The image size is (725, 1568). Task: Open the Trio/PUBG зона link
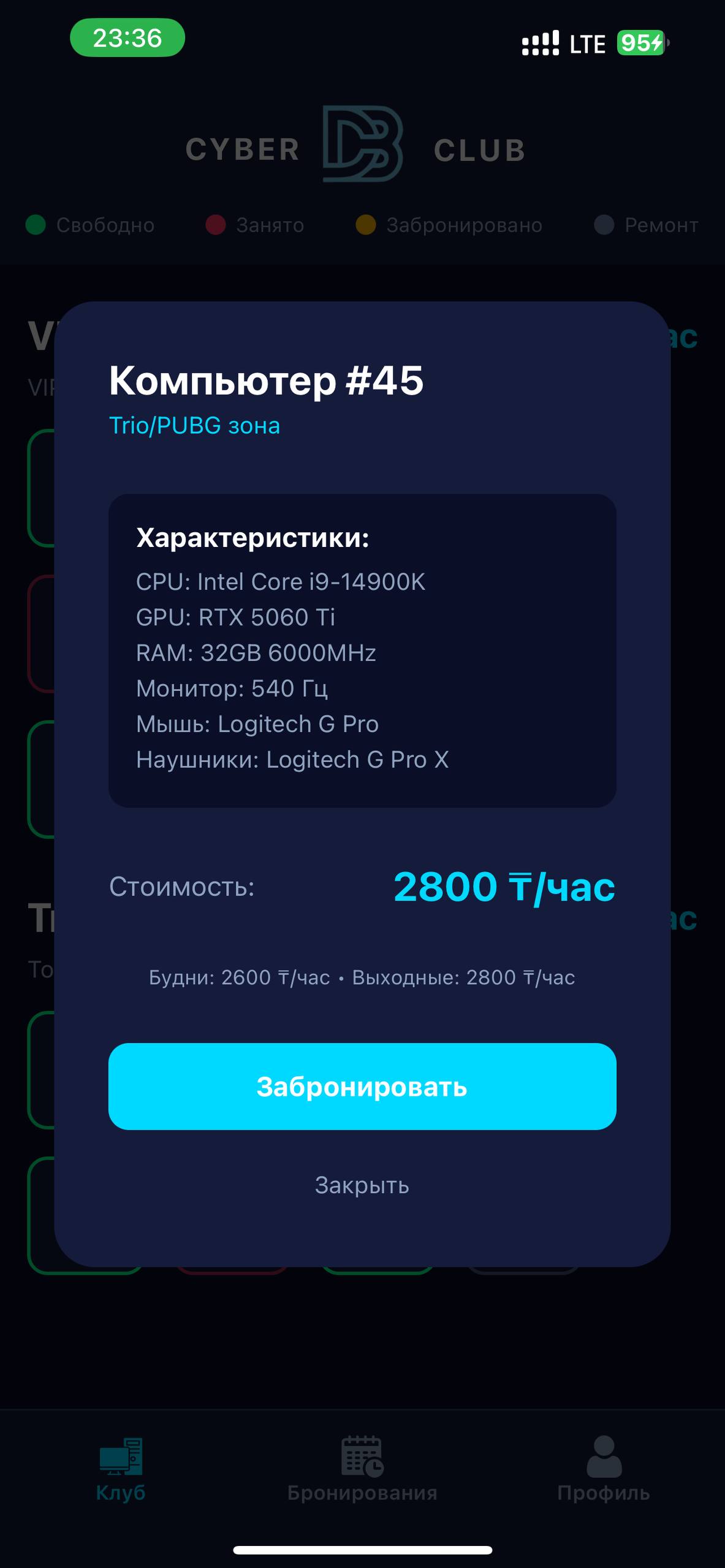(194, 426)
